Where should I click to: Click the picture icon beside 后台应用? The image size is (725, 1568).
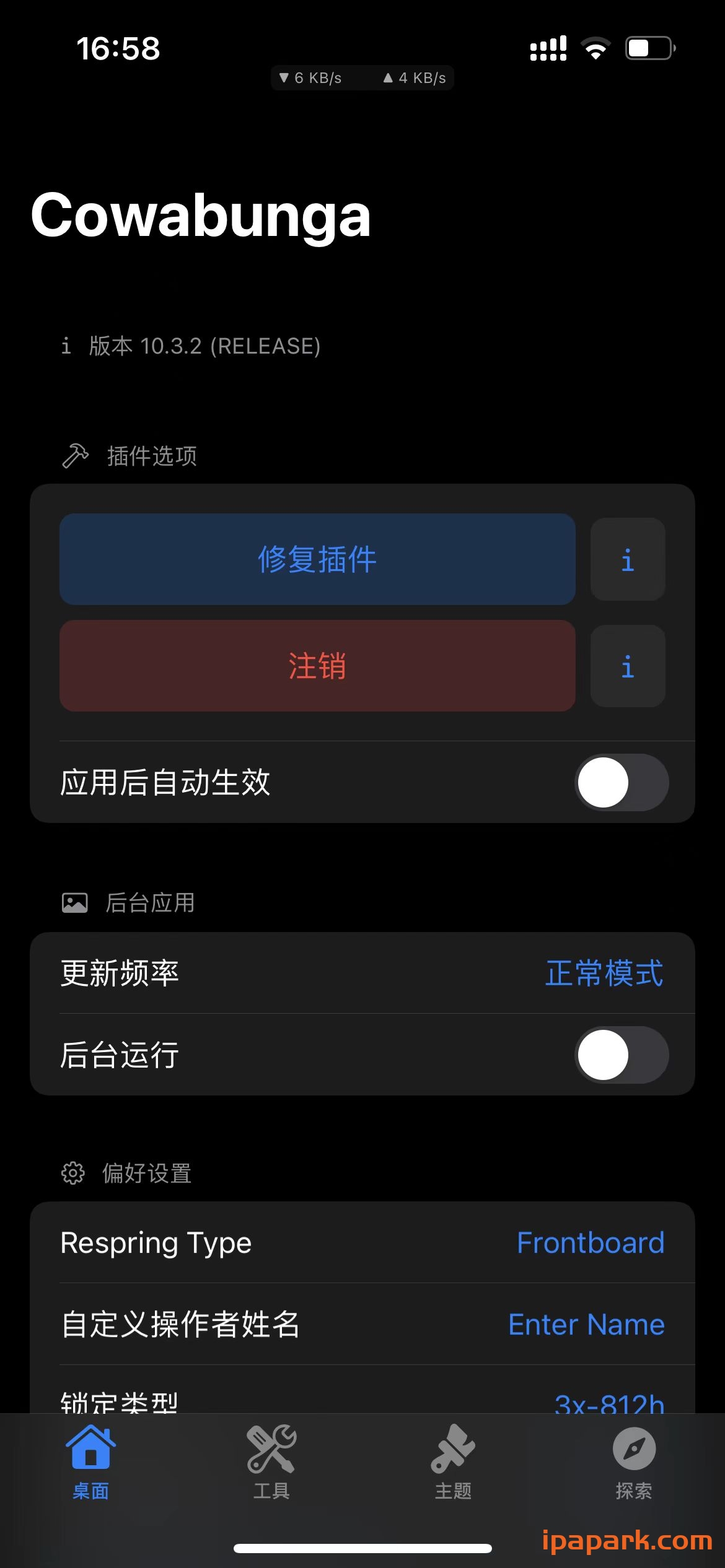(74, 902)
